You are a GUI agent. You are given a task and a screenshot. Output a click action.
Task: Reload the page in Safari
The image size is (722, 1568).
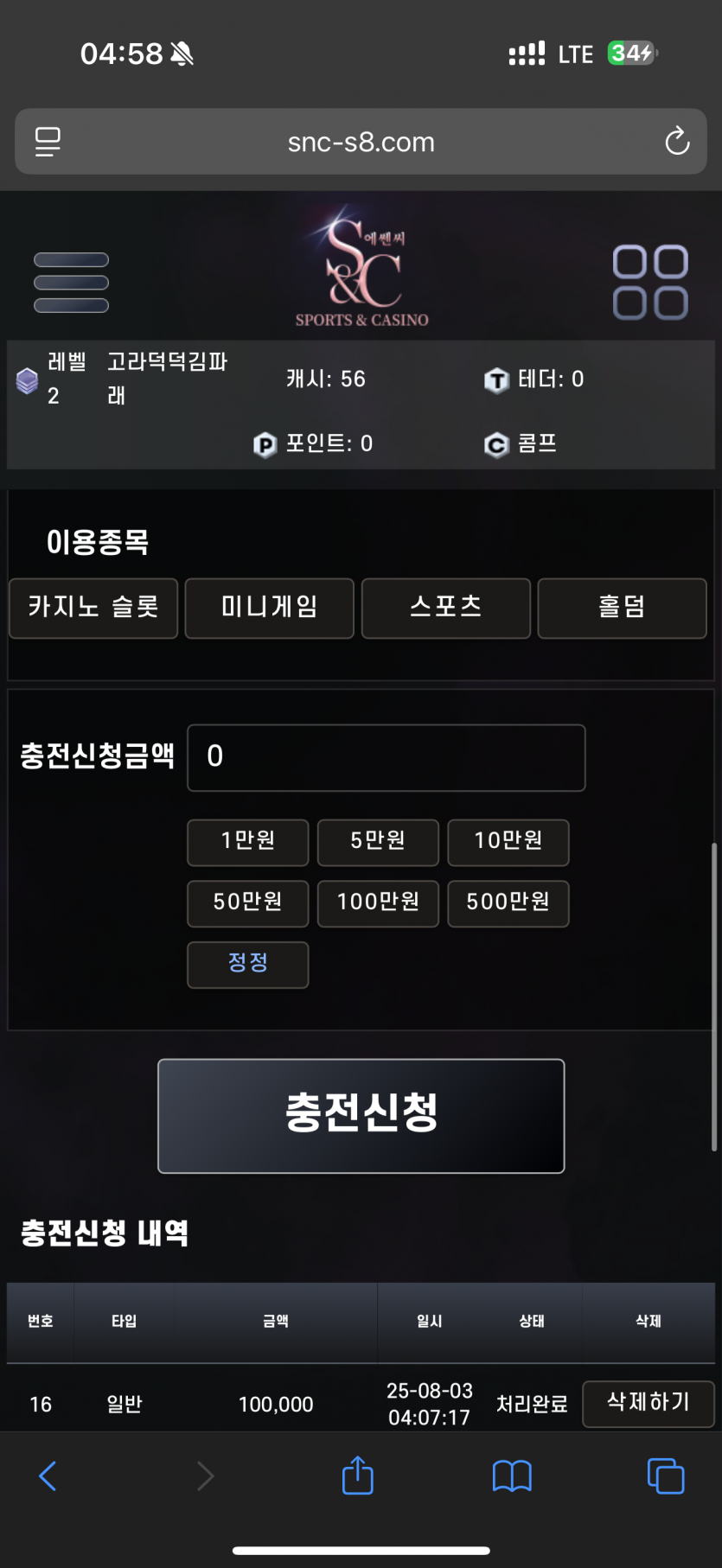pyautogui.click(x=677, y=141)
